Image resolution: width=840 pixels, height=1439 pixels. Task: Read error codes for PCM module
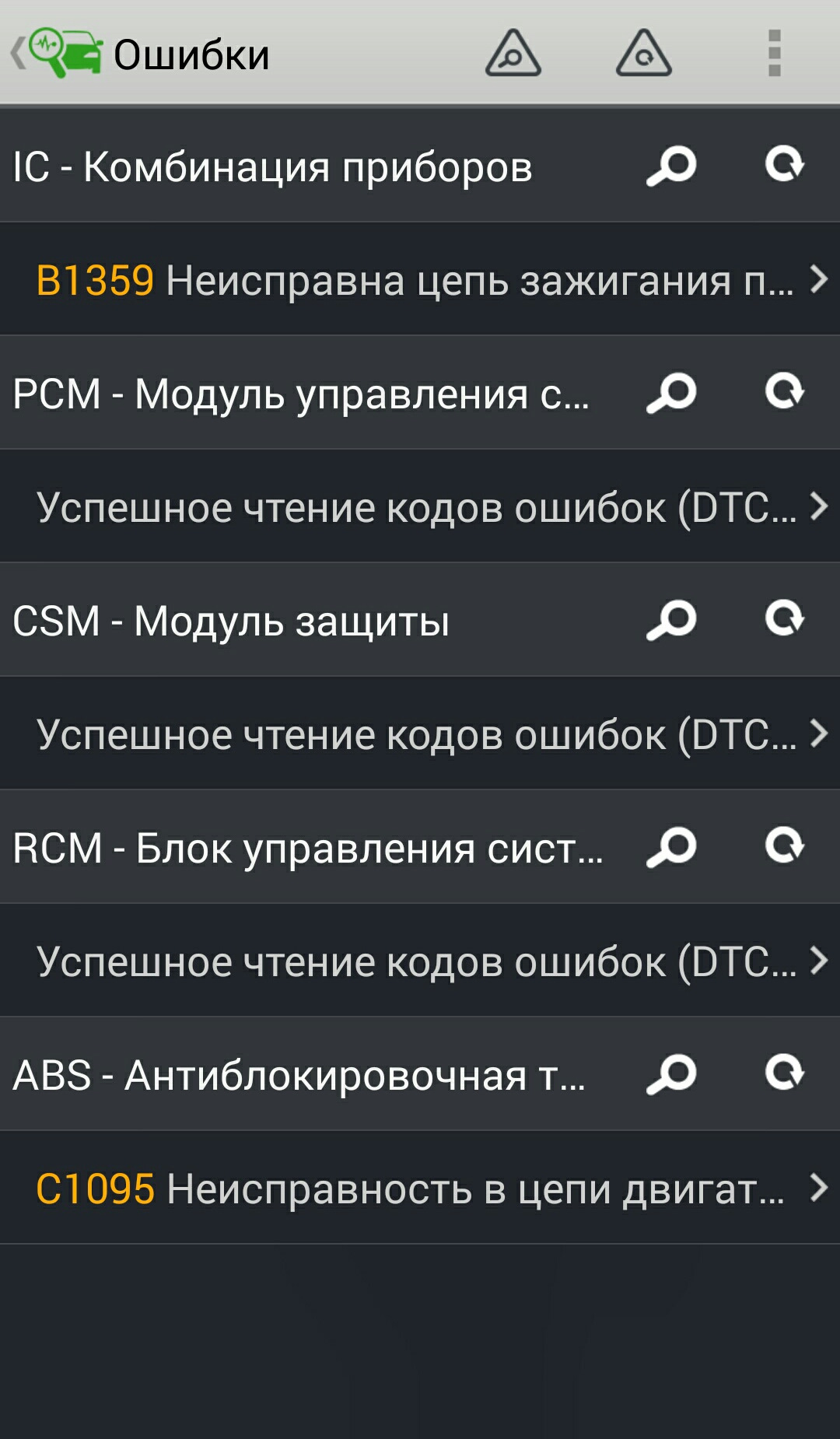671,393
